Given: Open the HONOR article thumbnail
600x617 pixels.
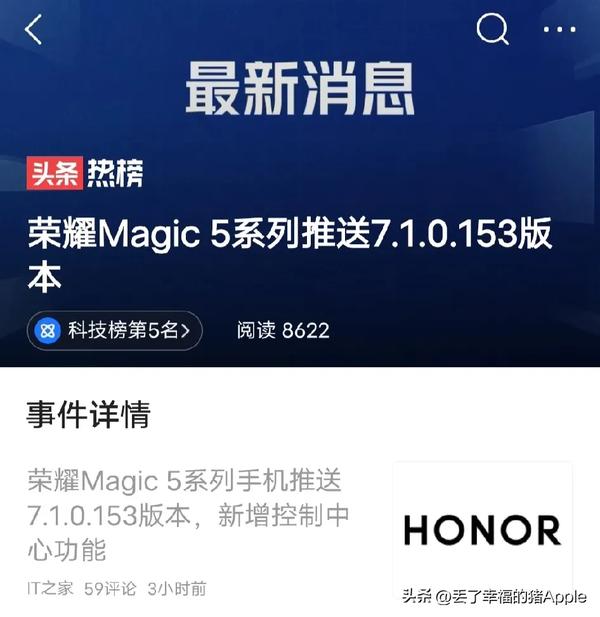Looking at the screenshot, I should 482,529.
